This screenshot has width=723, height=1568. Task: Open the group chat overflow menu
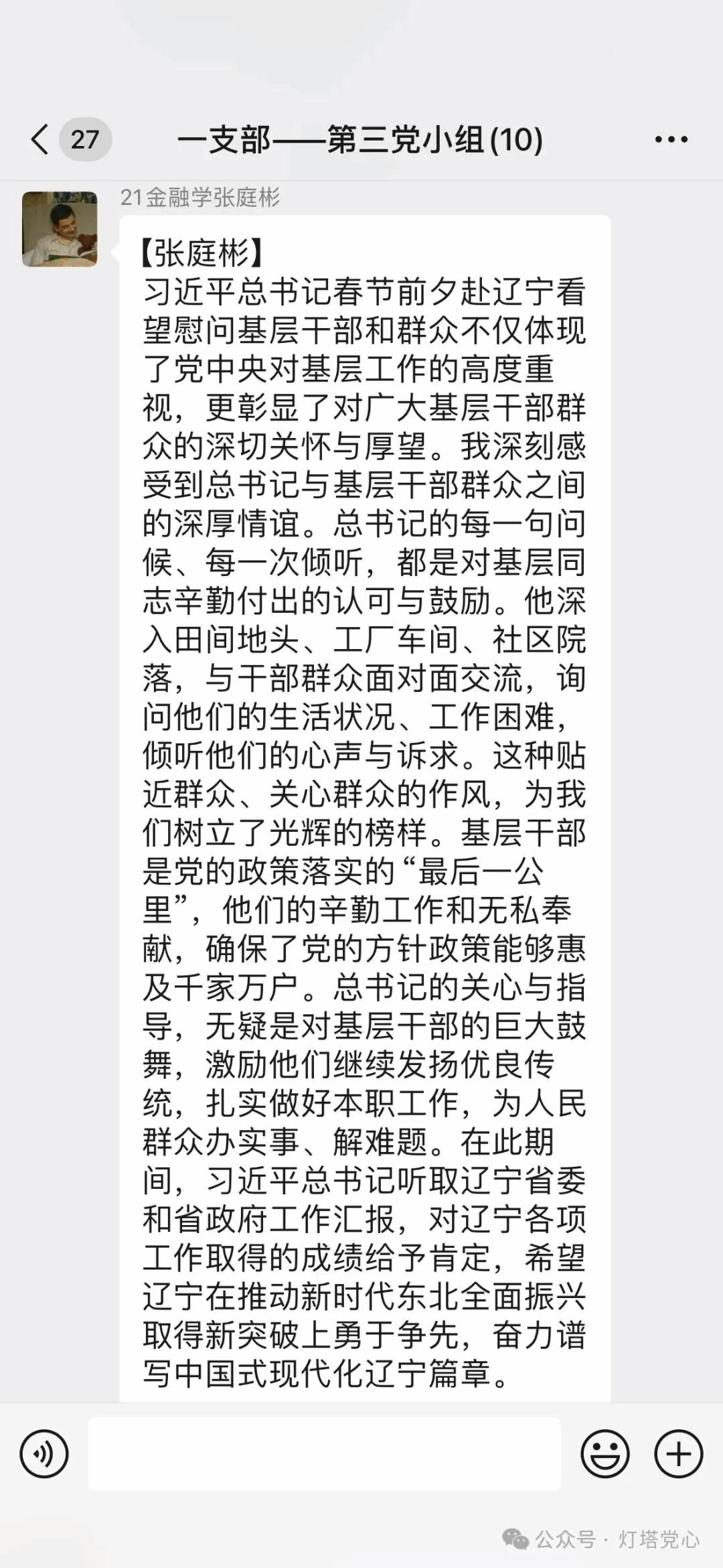tap(671, 139)
